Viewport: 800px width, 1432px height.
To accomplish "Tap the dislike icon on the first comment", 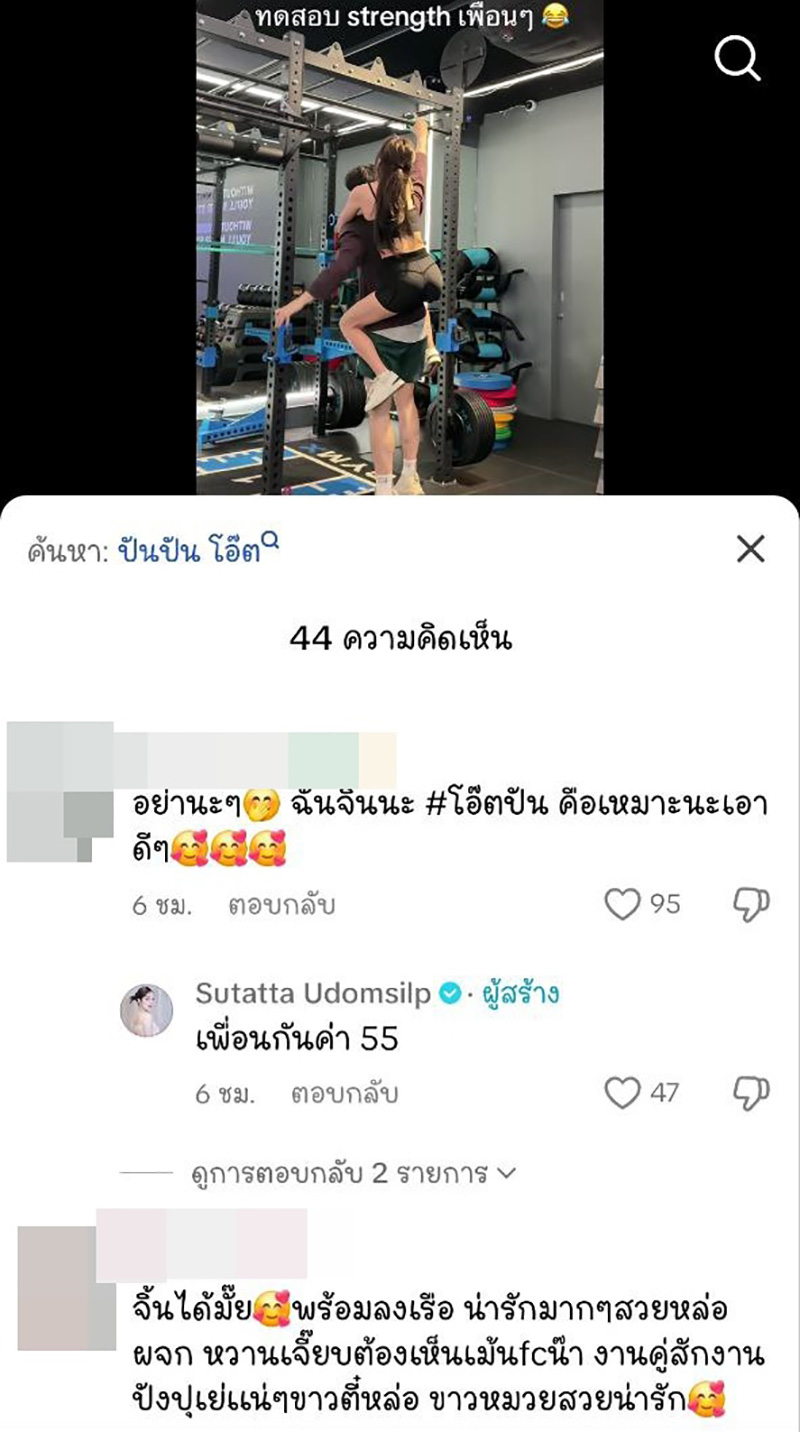I will click(752, 904).
